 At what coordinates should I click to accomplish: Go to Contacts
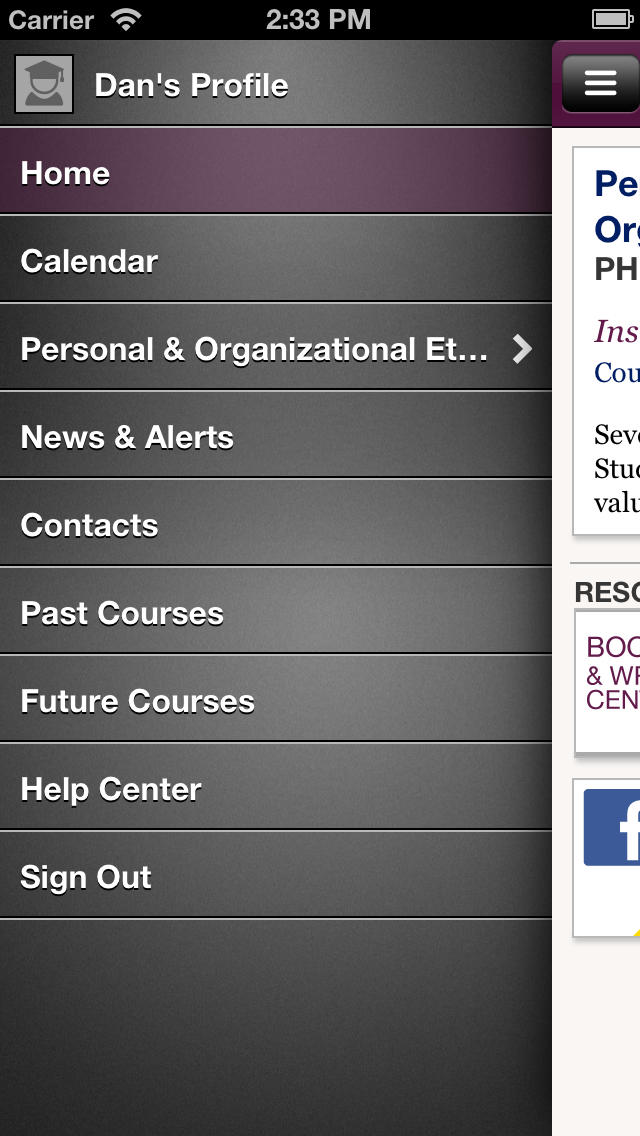tap(275, 523)
